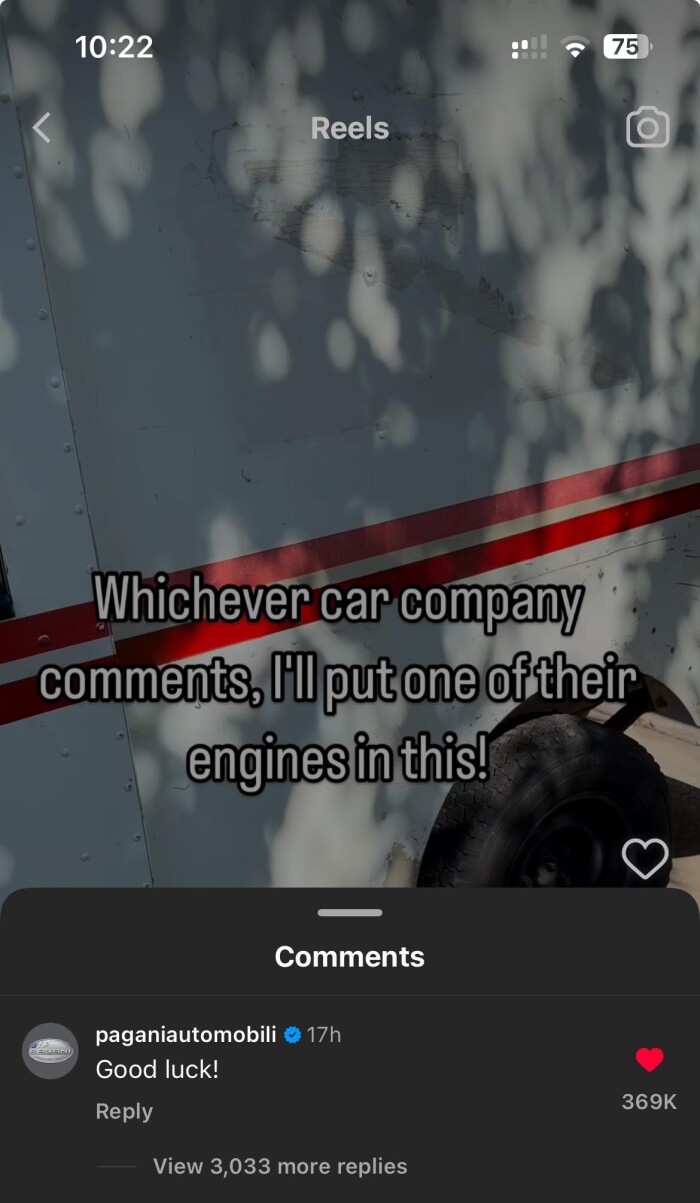Image resolution: width=700 pixels, height=1203 pixels.
Task: View 3,033 more replies
Action: (279, 1166)
